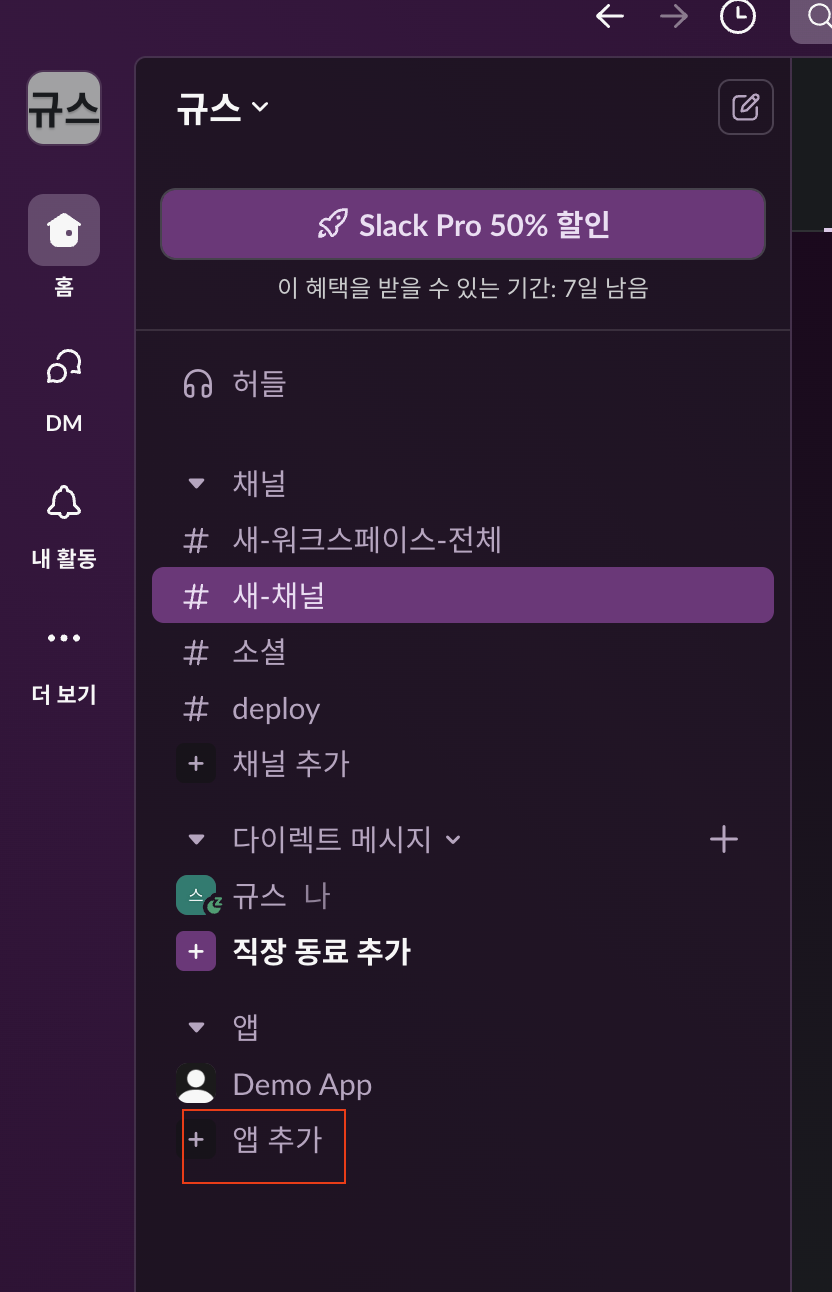Image resolution: width=832 pixels, height=1292 pixels.
Task: Open 허들 (Huddles)
Action: click(258, 384)
